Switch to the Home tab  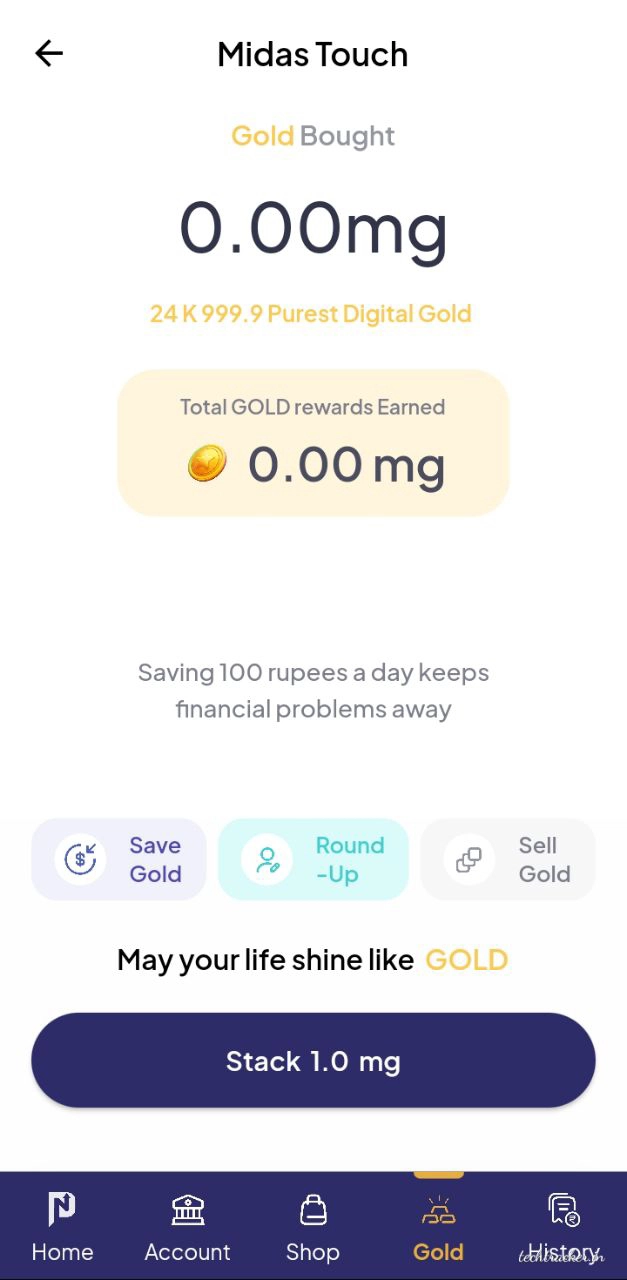point(62,1227)
